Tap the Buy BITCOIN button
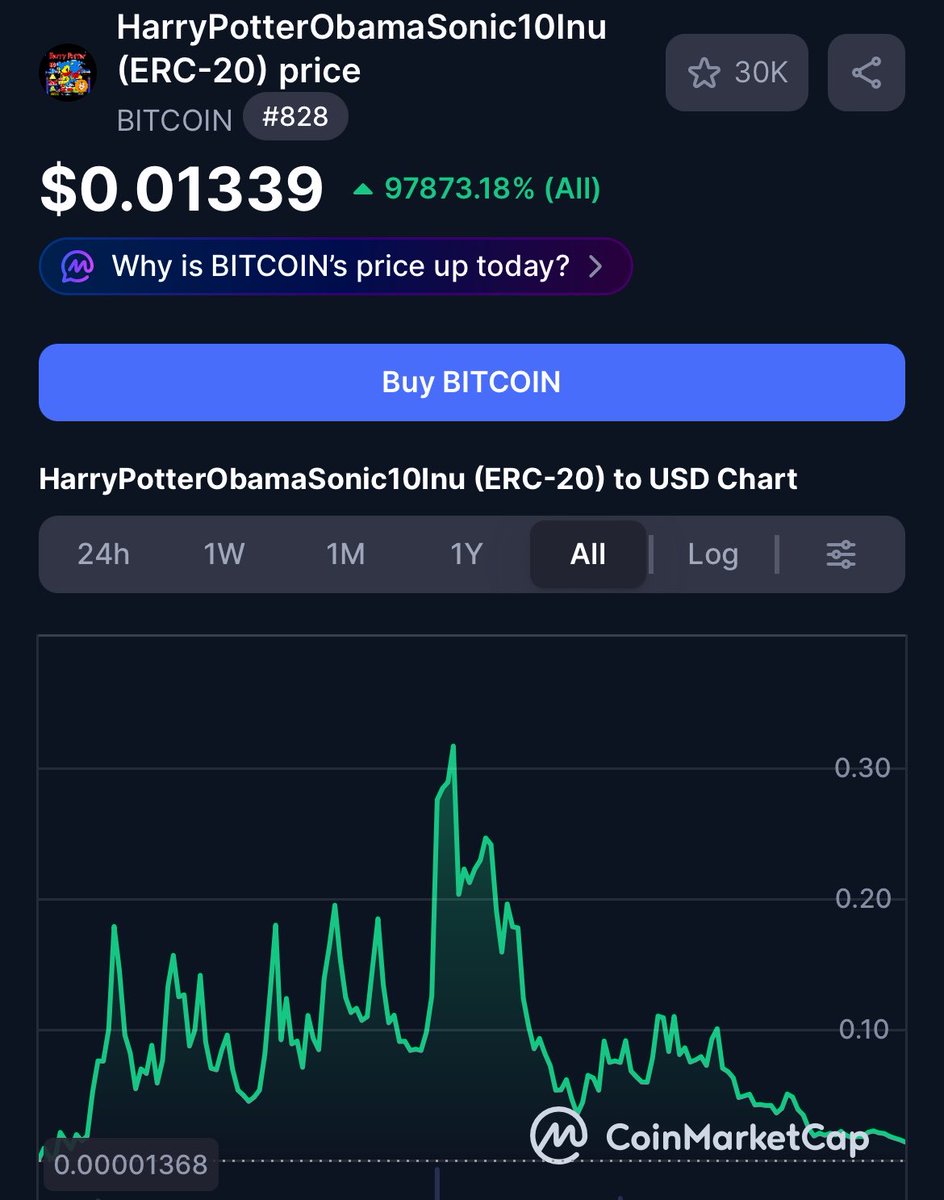 [472, 382]
